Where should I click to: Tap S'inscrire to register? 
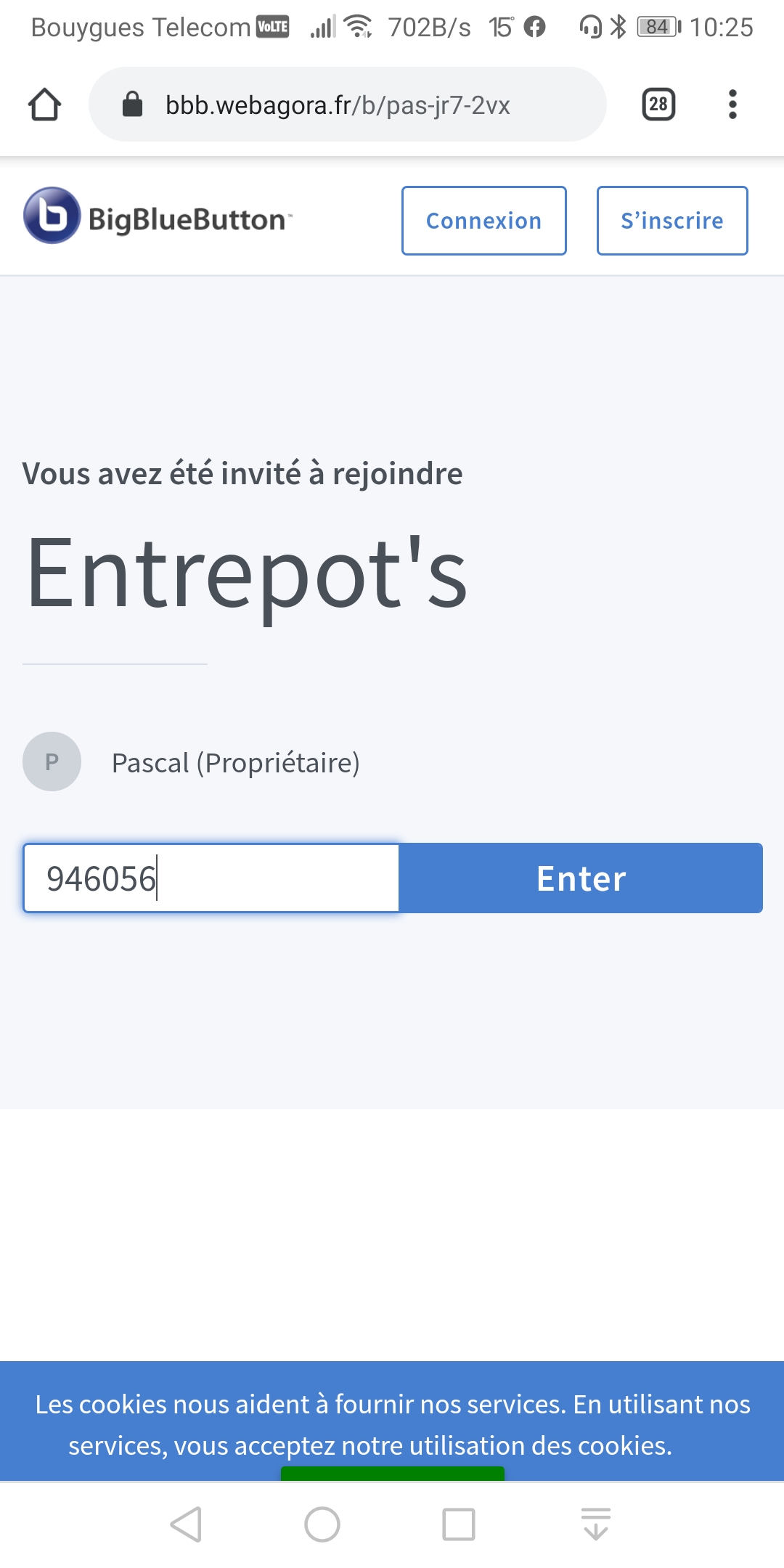pos(672,221)
